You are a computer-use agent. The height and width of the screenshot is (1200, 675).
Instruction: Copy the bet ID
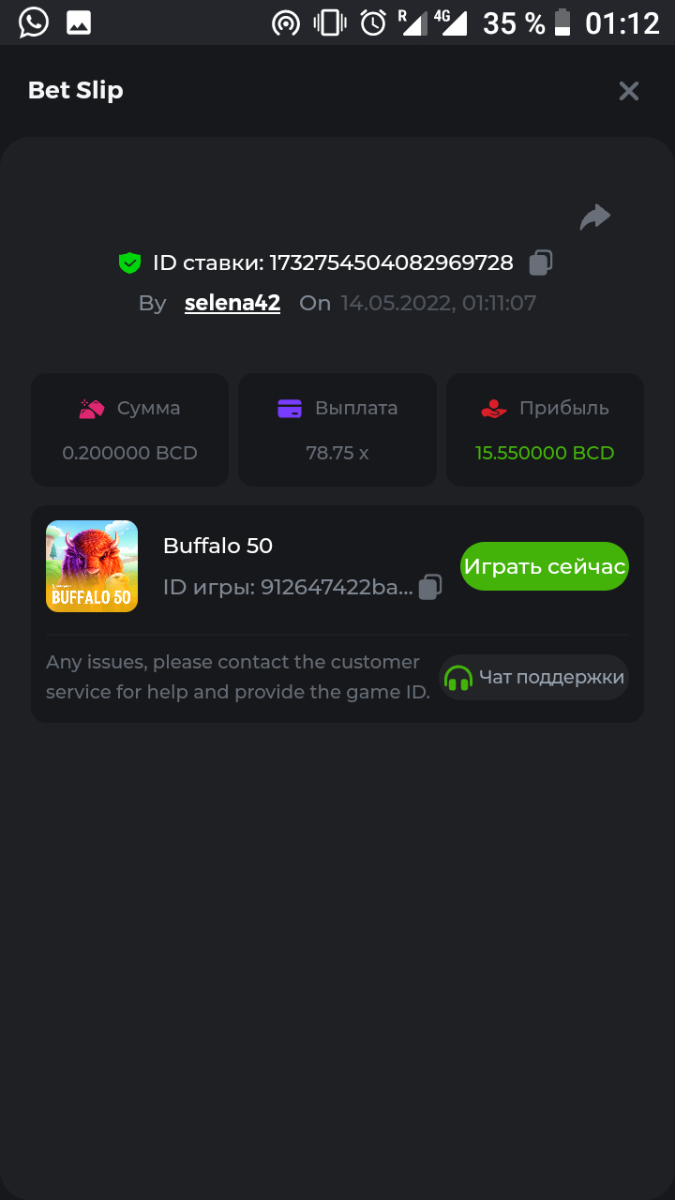click(541, 263)
